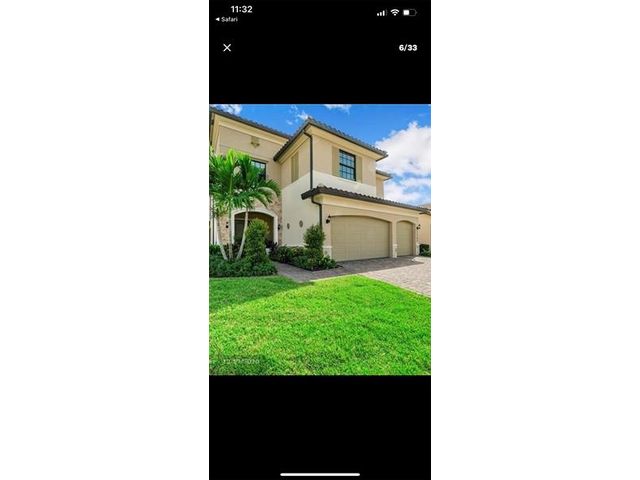Close the photo viewer
Screen dimensions: 640x480
click(x=227, y=47)
